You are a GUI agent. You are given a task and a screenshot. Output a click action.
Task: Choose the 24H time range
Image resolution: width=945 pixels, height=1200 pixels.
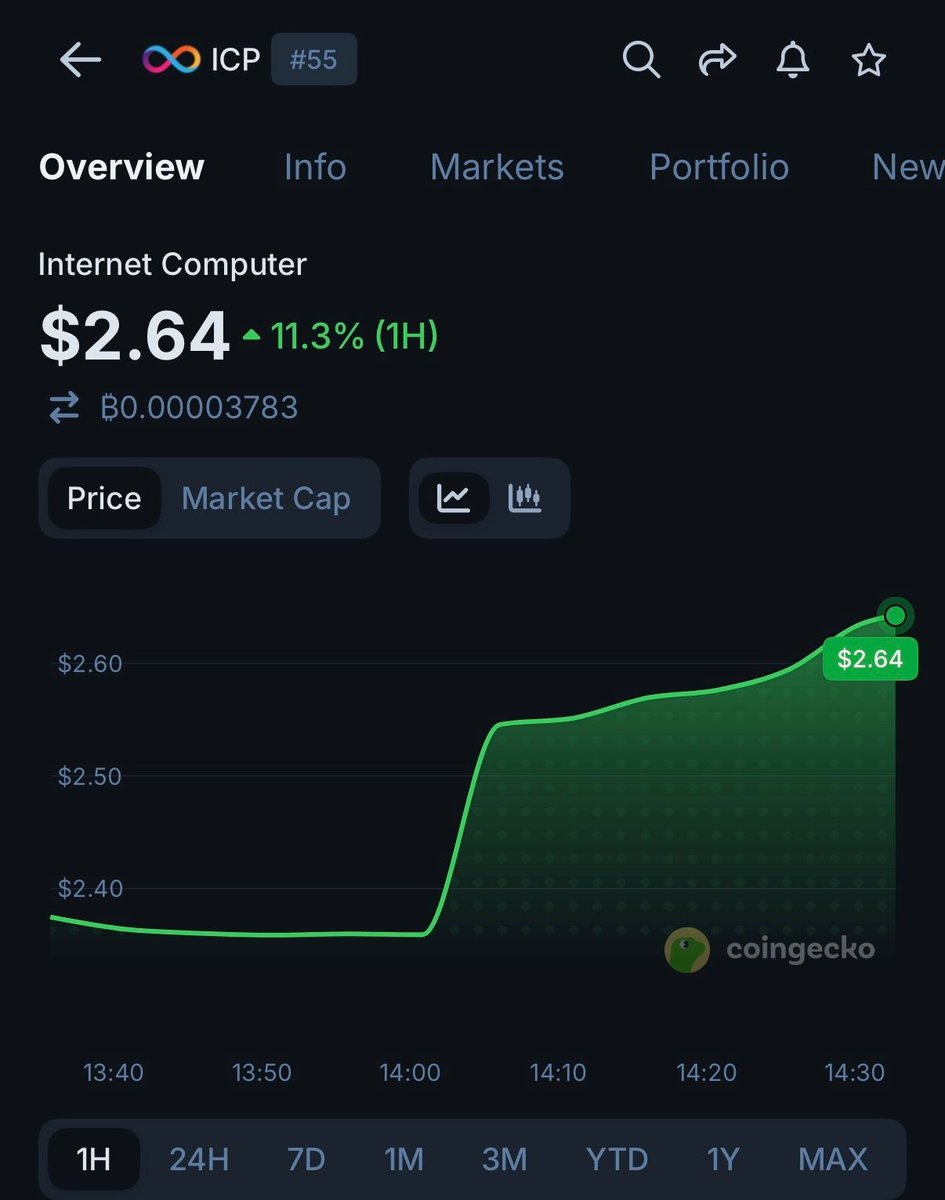[199, 1159]
